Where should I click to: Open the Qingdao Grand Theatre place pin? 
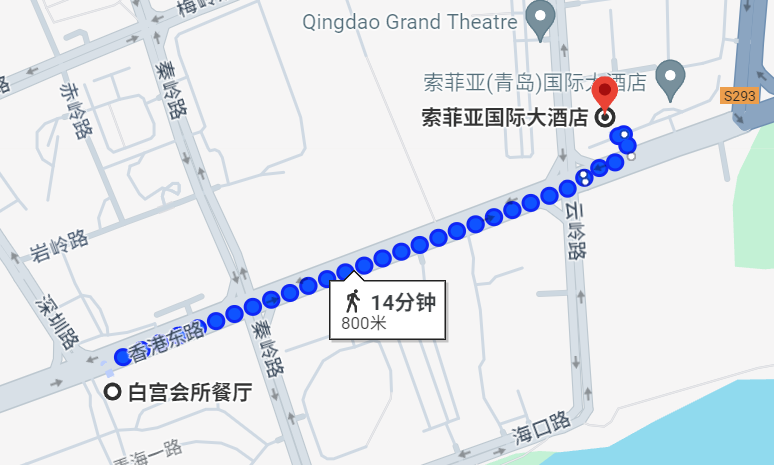click(541, 19)
